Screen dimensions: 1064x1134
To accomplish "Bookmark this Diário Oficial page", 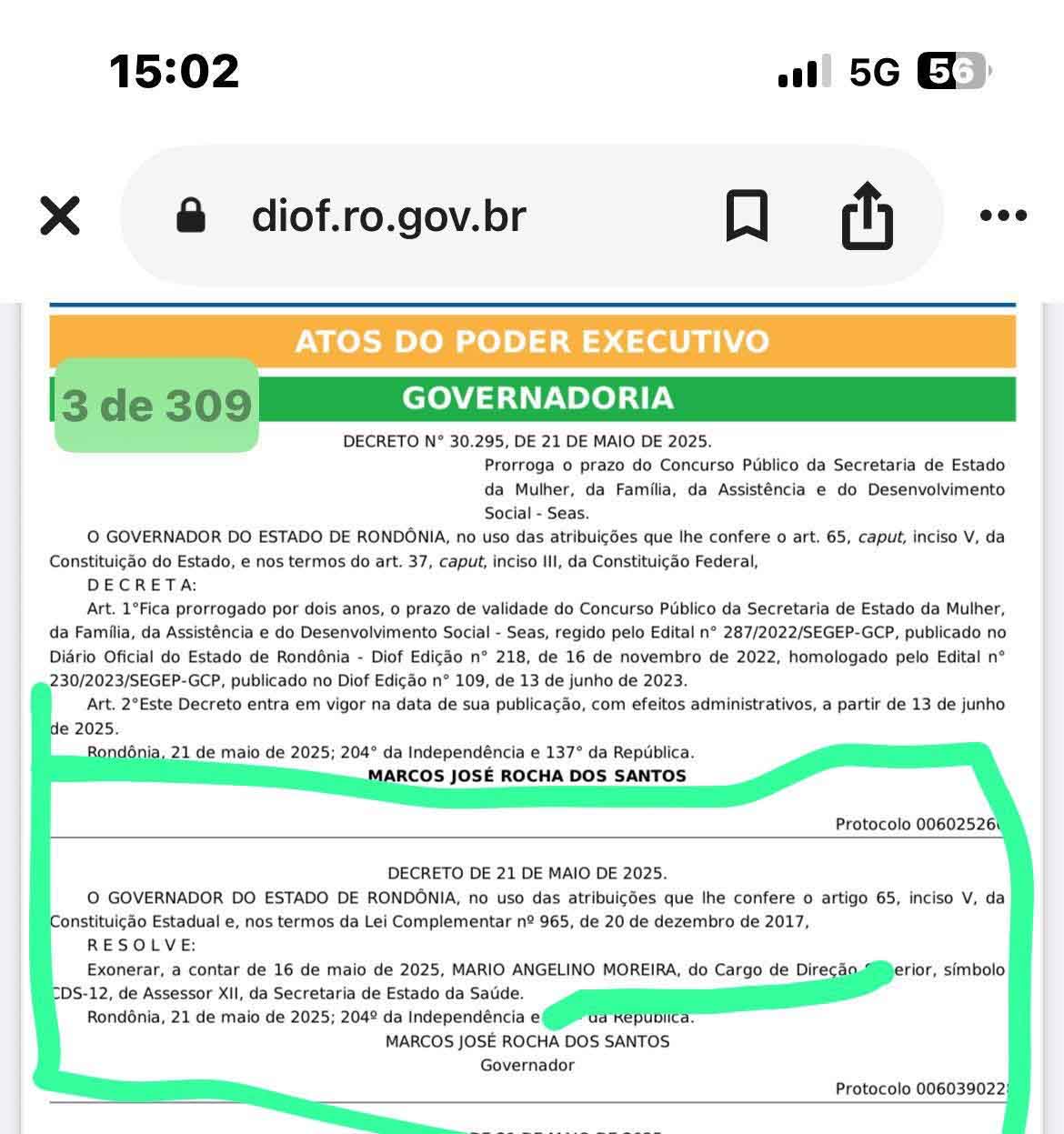I will [x=747, y=216].
